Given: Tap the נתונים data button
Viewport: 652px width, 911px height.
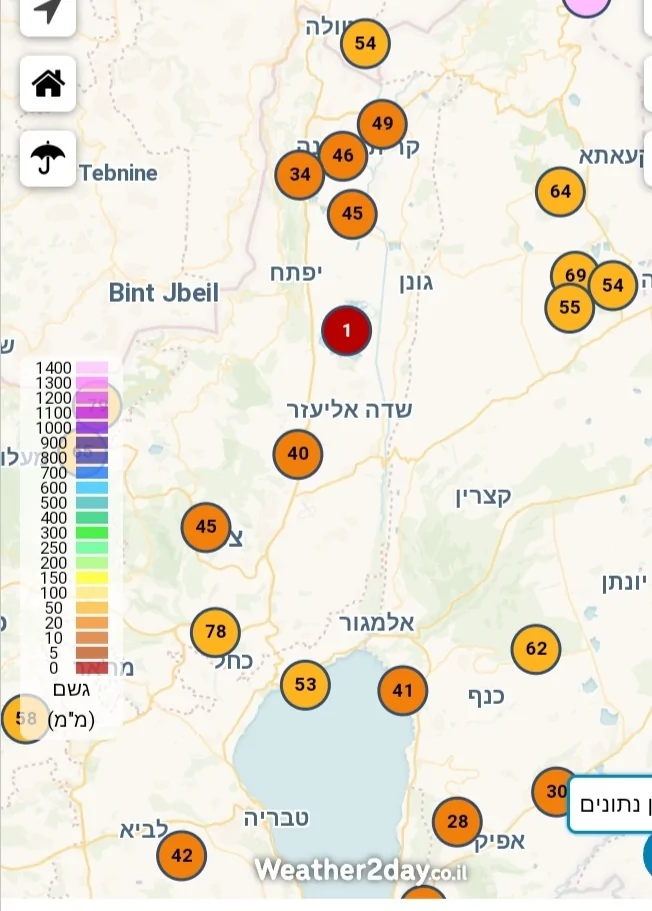Looking at the screenshot, I should (612, 804).
